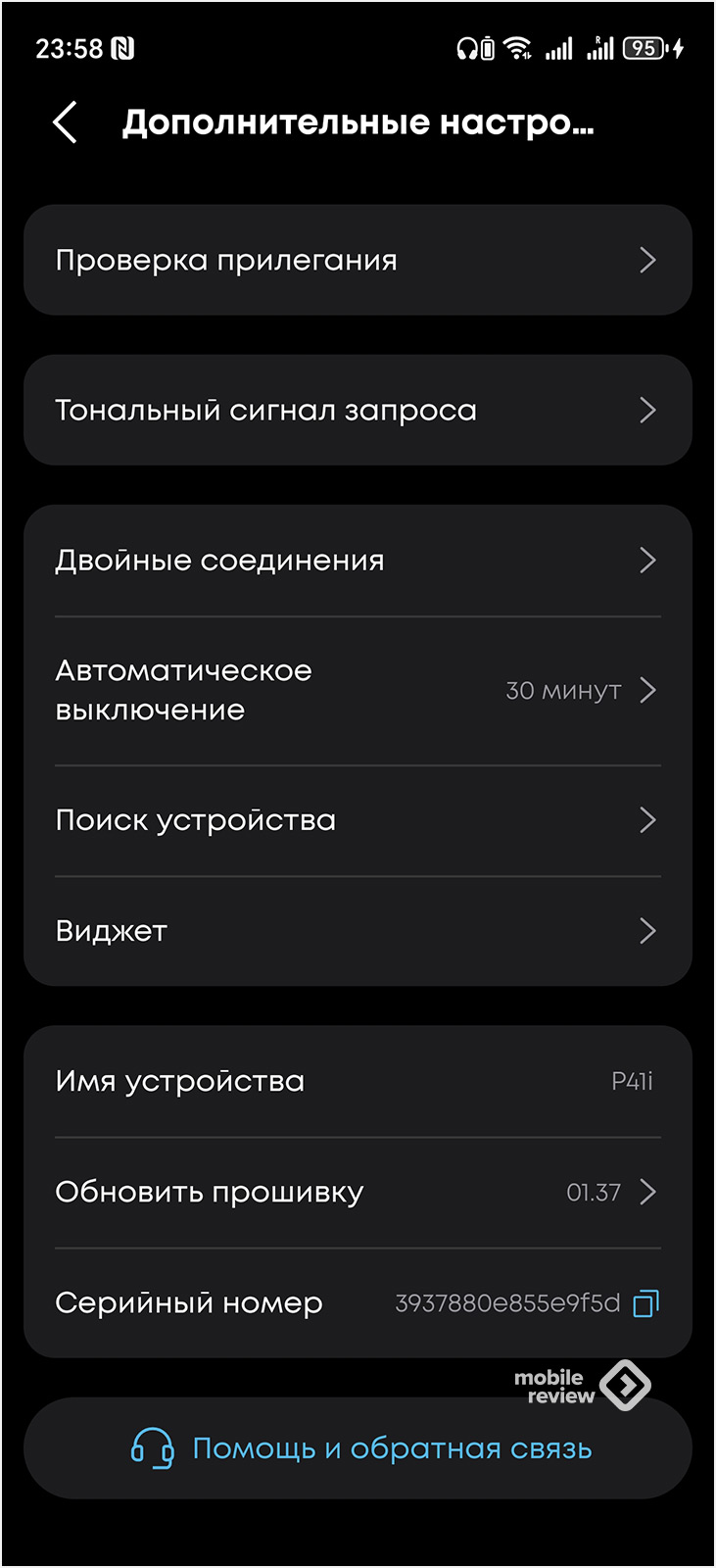Open Виджет settings

(x=358, y=931)
